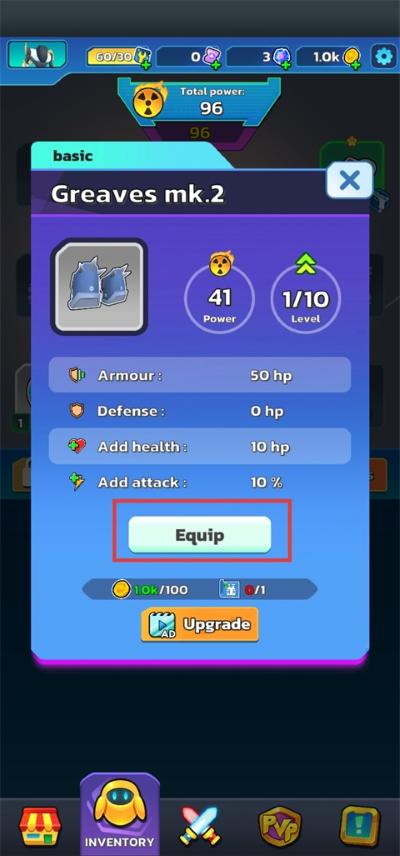Add more gold coins
Screen dimensions: 400x856
(356, 65)
